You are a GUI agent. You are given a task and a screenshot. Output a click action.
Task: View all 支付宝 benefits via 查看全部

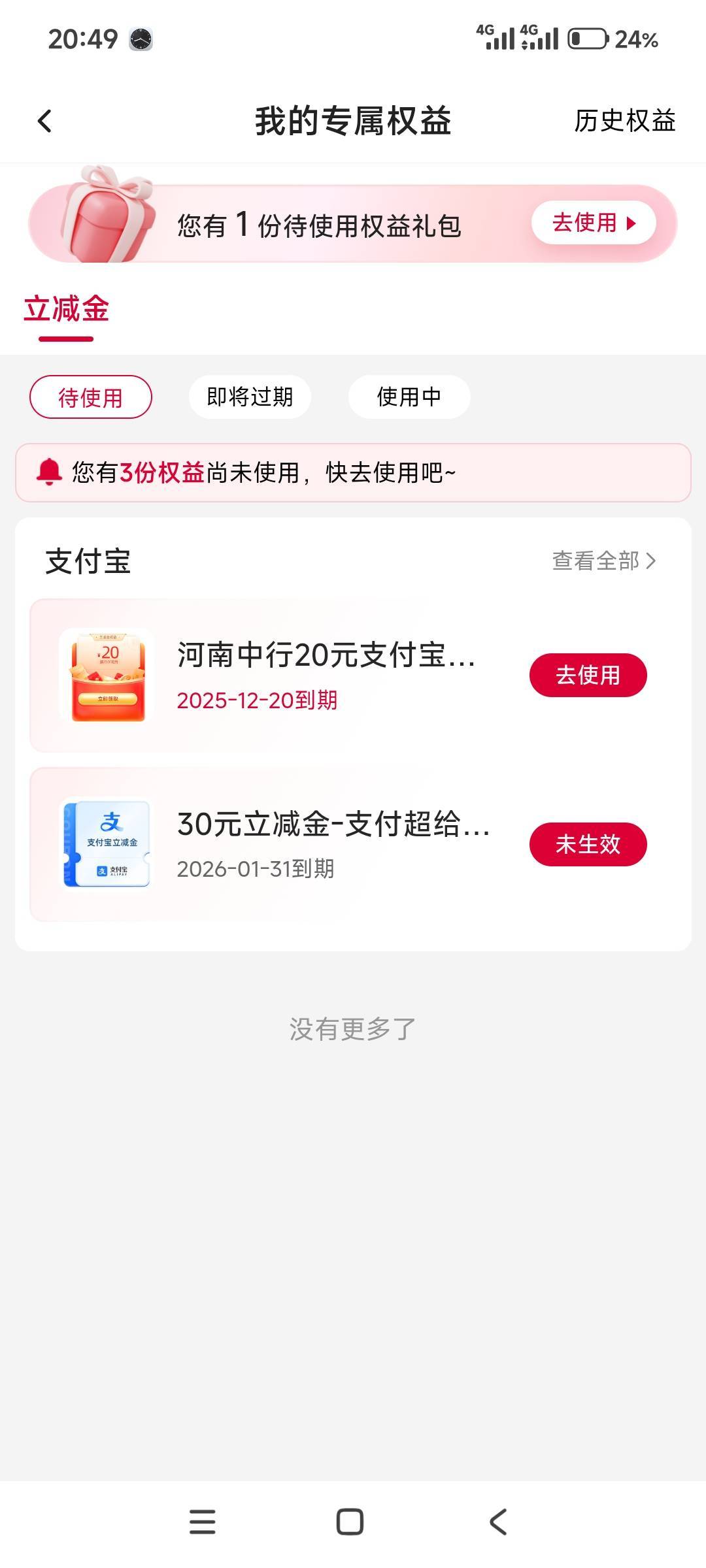point(603,561)
